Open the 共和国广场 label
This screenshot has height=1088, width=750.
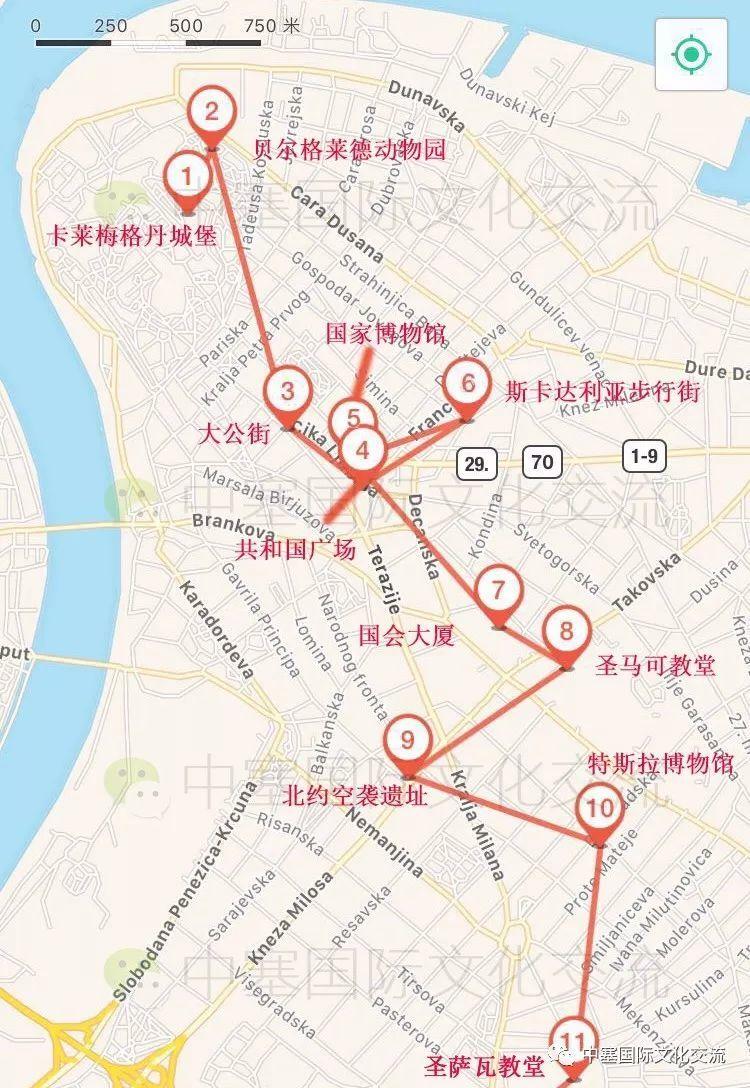(295, 550)
